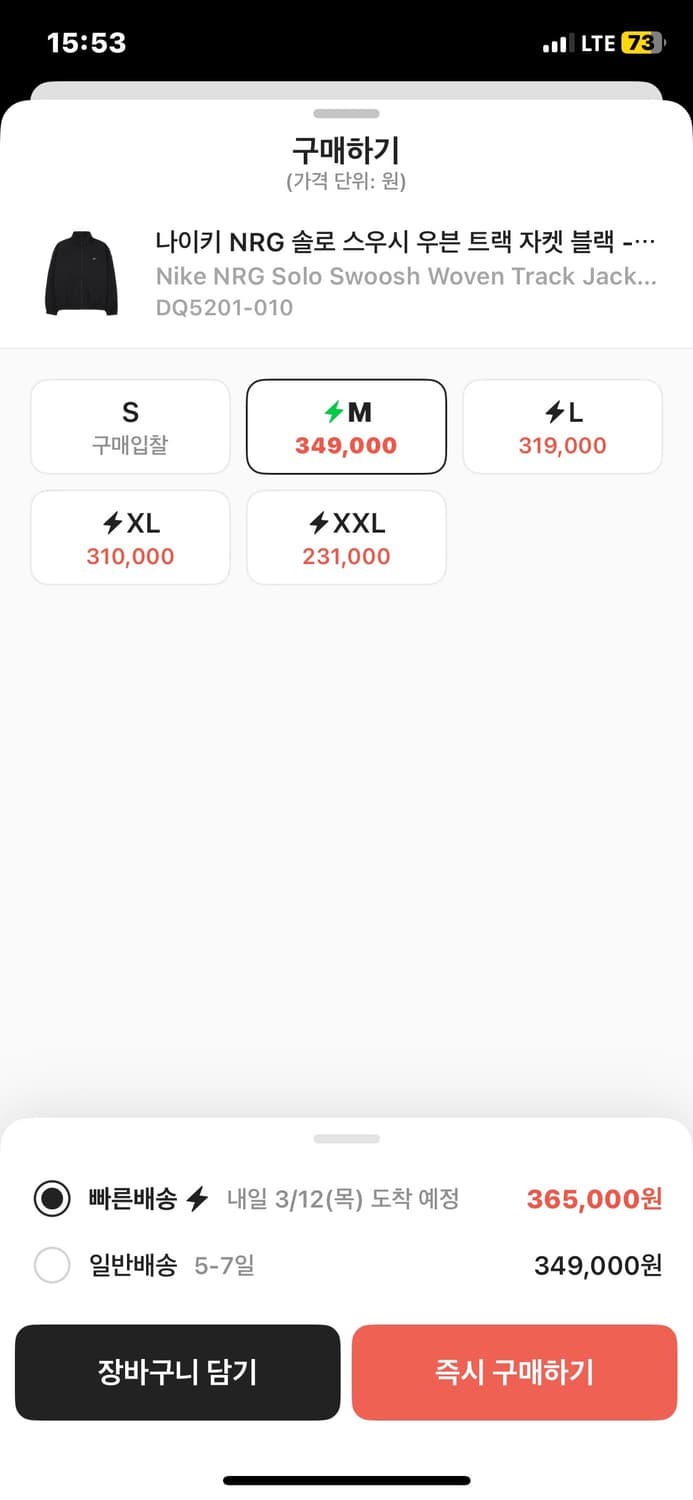Select size XL priced 310,000
The height and width of the screenshot is (1500, 693).
coord(130,538)
